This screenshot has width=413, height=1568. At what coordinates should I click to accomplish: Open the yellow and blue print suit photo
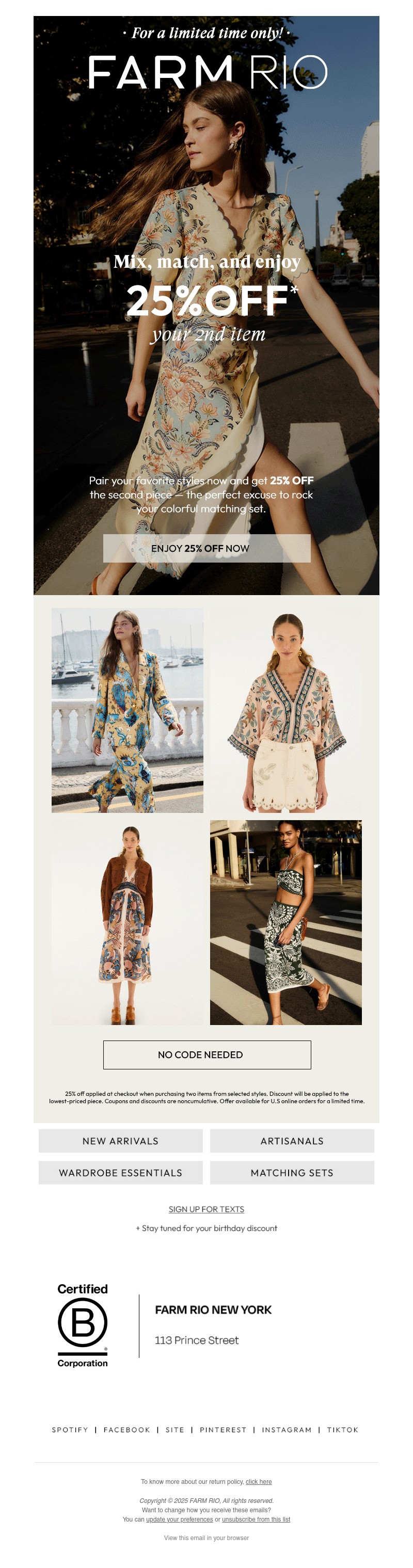point(128,710)
